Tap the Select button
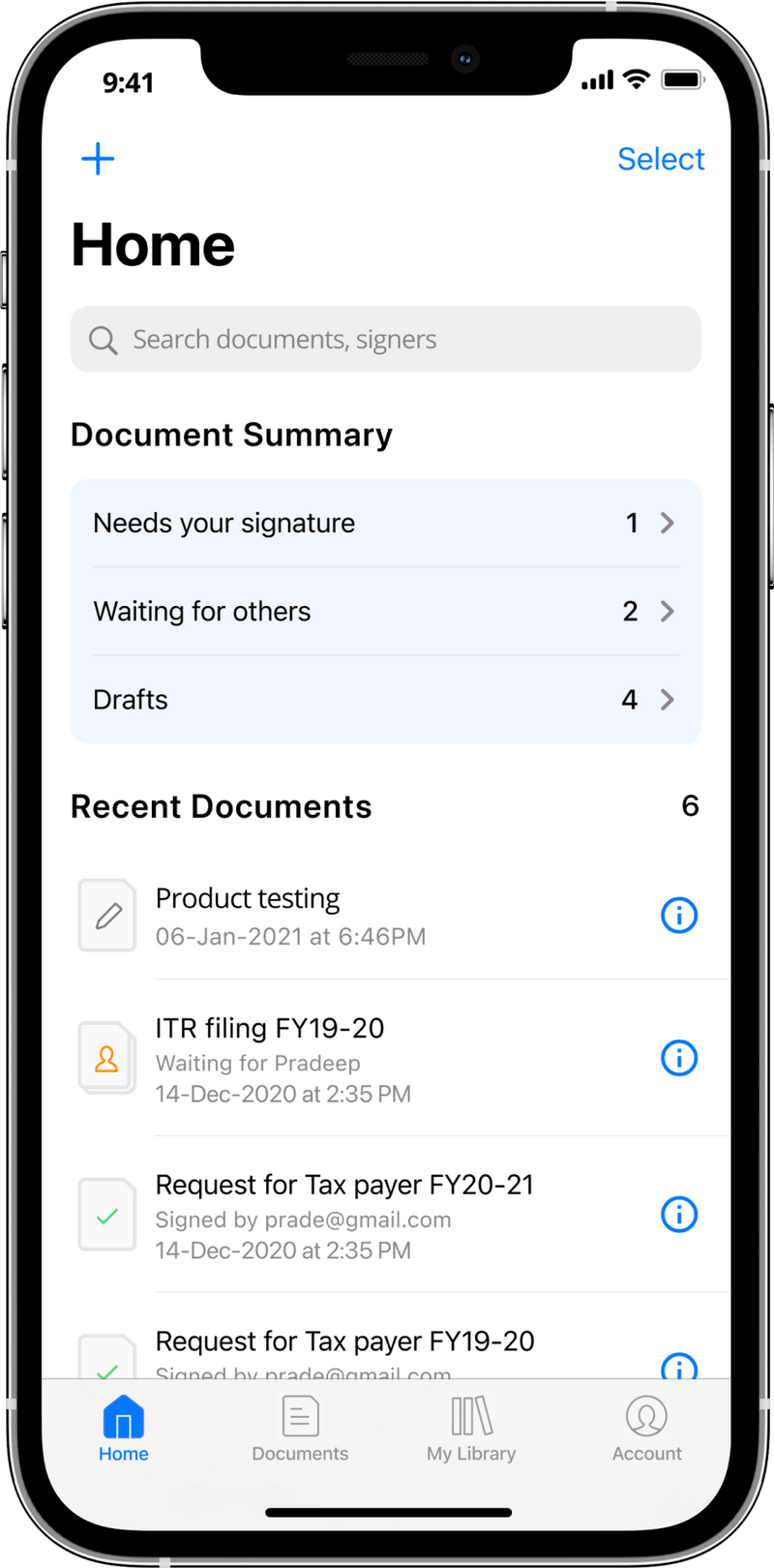Image resolution: width=774 pixels, height=1568 pixels. click(x=661, y=158)
